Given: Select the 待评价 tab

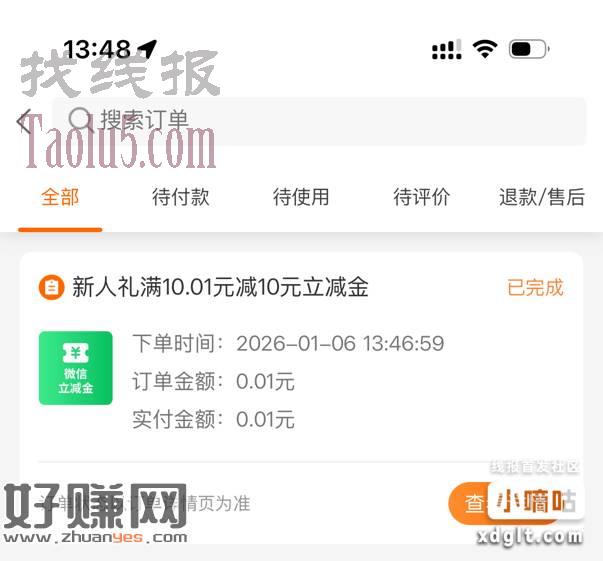Looking at the screenshot, I should [421, 197].
